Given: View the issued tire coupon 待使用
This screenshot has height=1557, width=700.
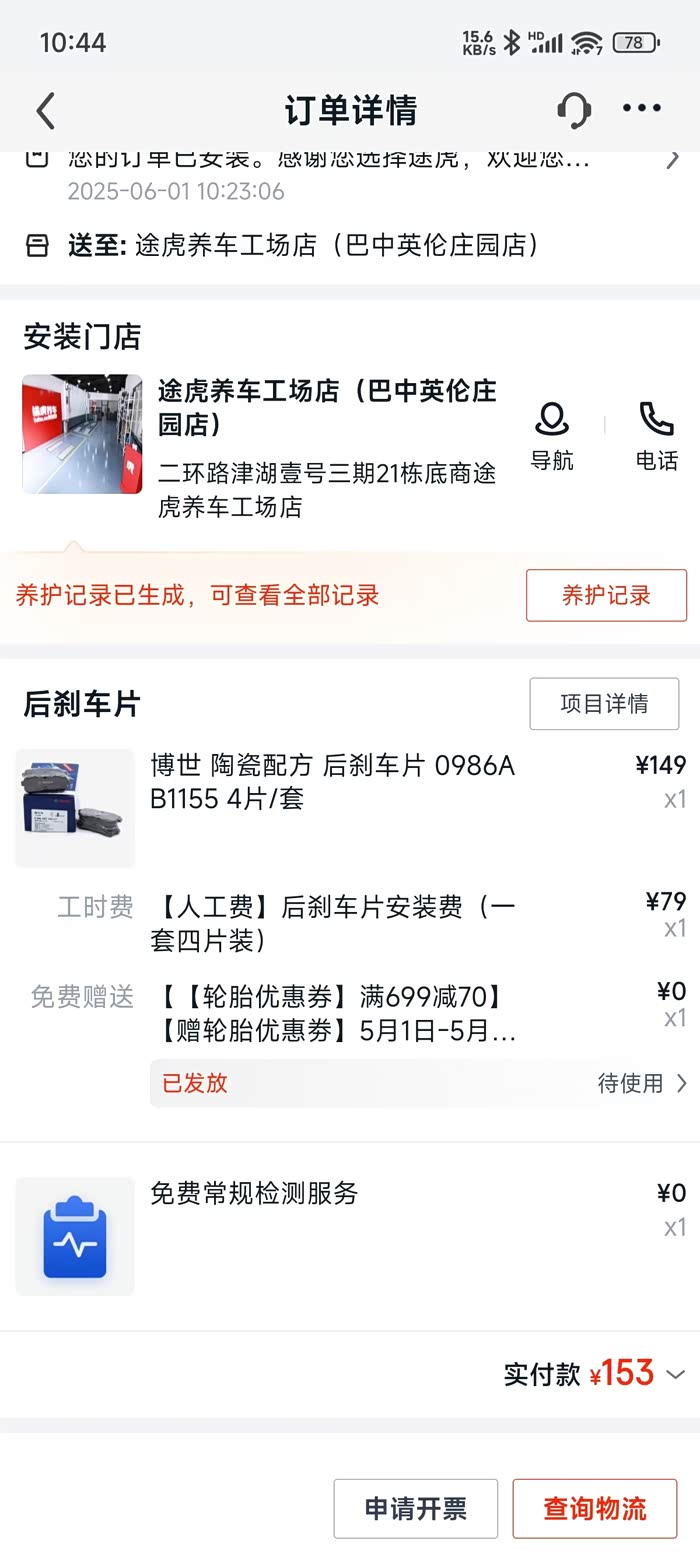Looking at the screenshot, I should (642, 1083).
